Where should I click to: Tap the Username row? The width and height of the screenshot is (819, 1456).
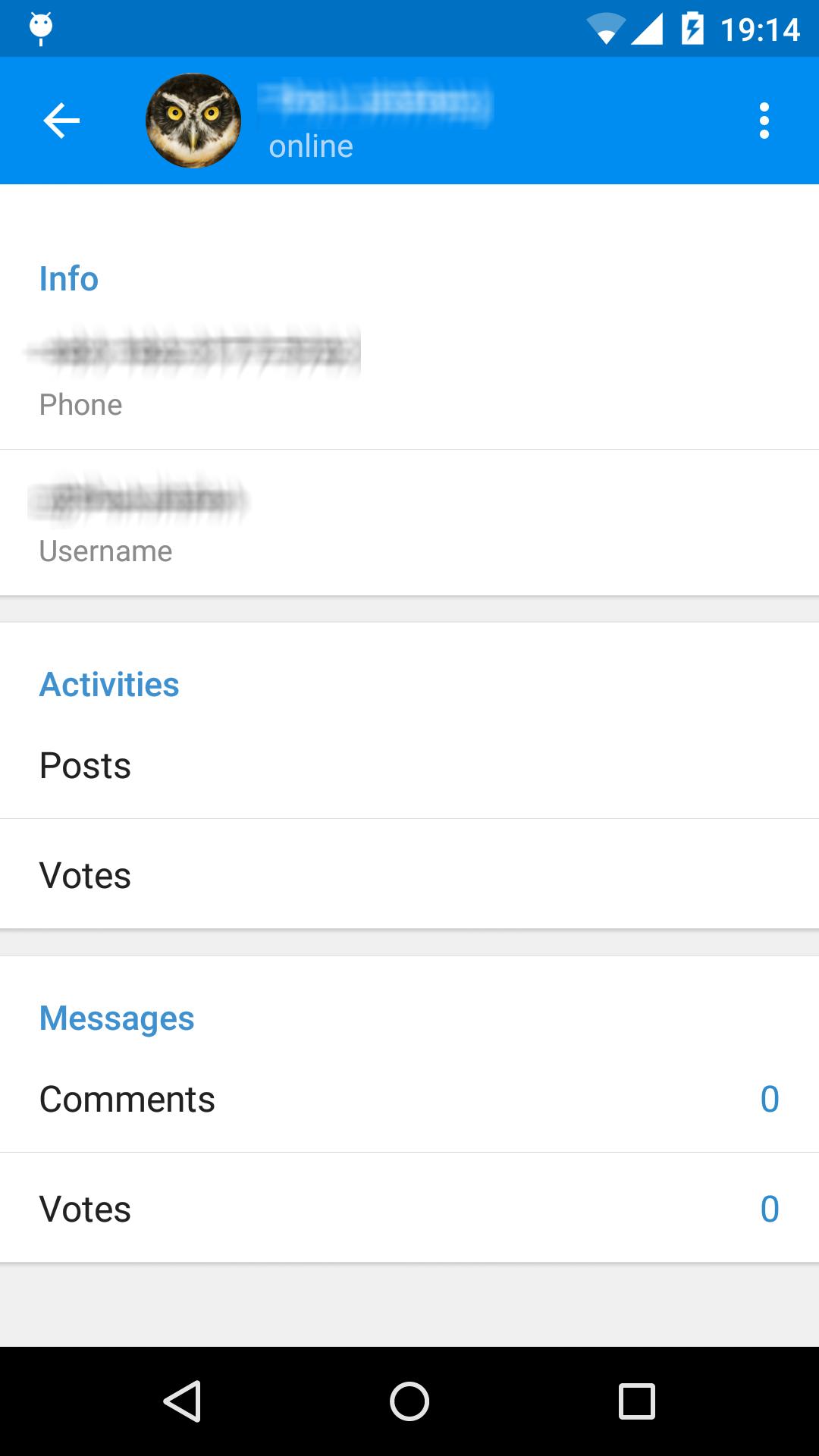[409, 522]
